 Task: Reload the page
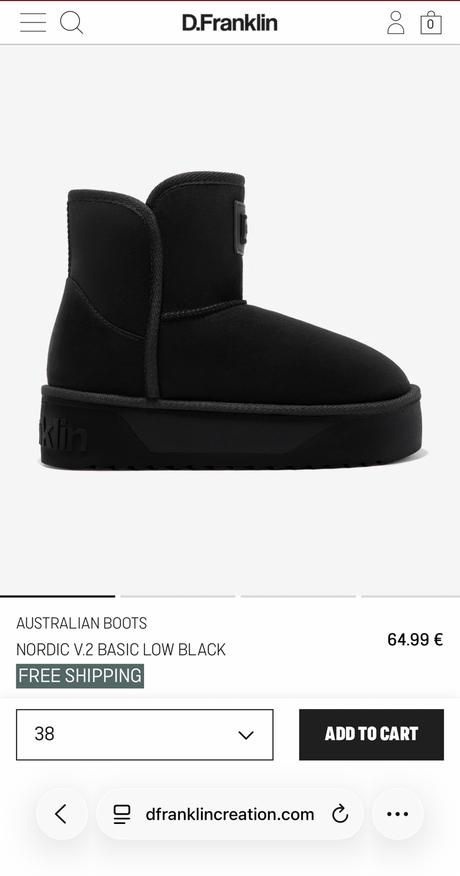point(340,815)
